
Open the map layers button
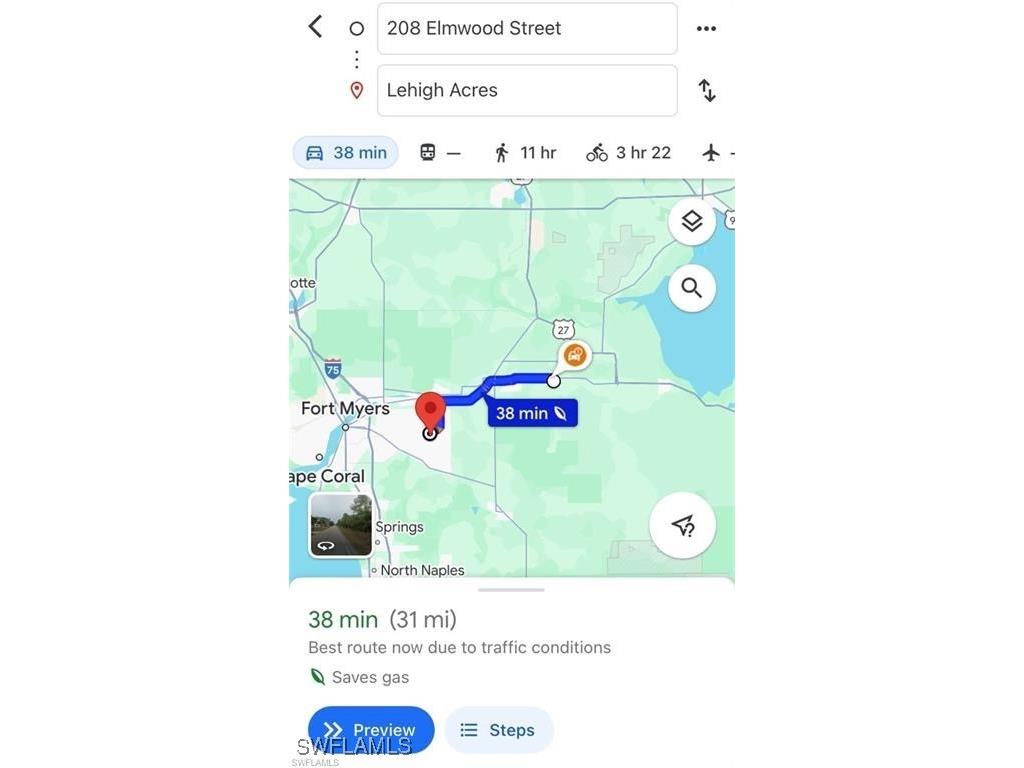pyautogui.click(x=692, y=221)
